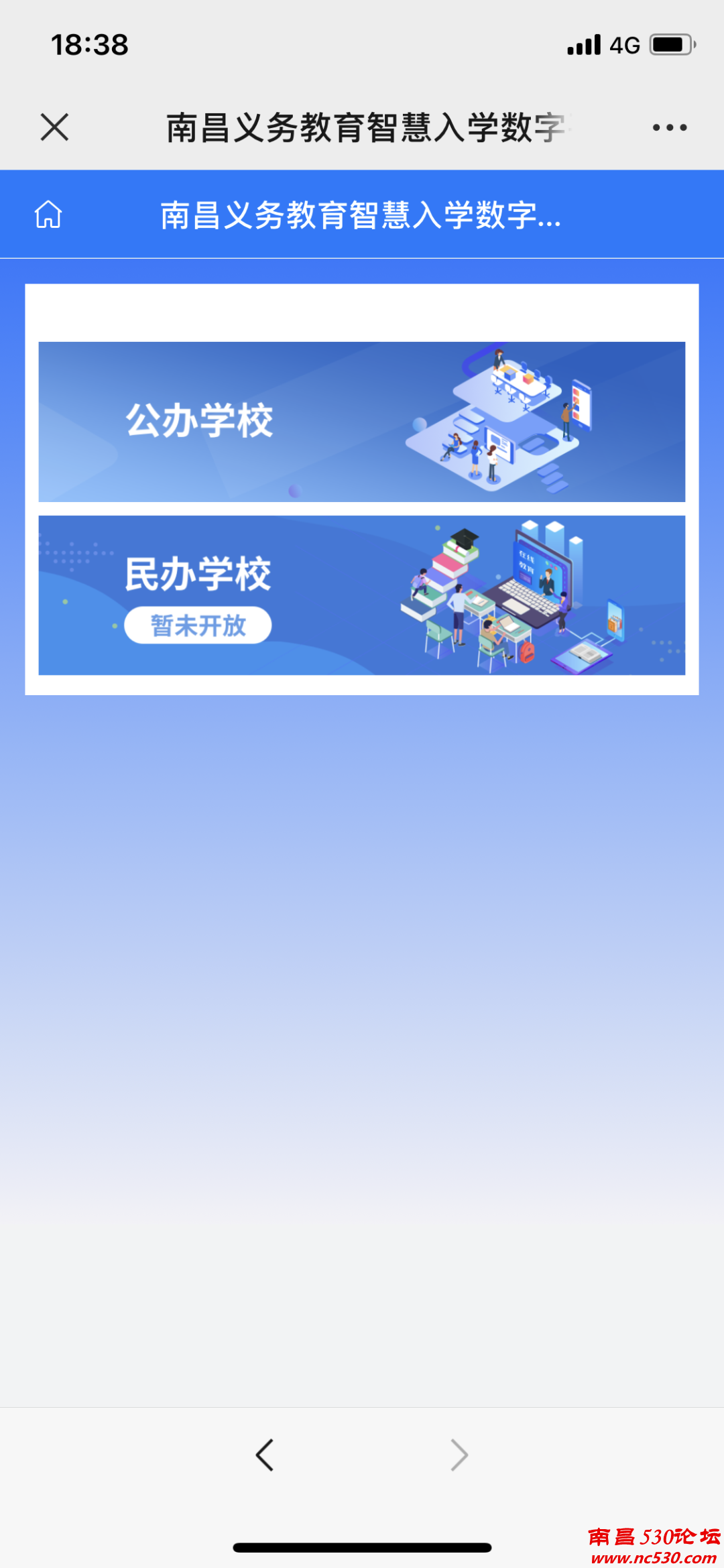Tap the 暂未开放 badge

click(x=198, y=625)
